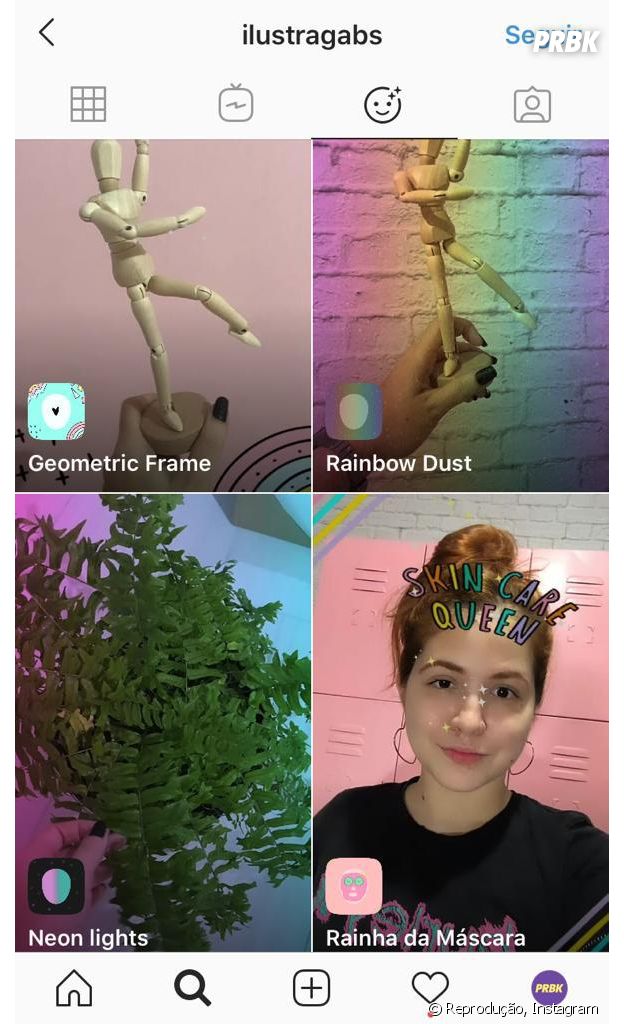Open the activity heart tab
This screenshot has width=624, height=1024.
430,988
